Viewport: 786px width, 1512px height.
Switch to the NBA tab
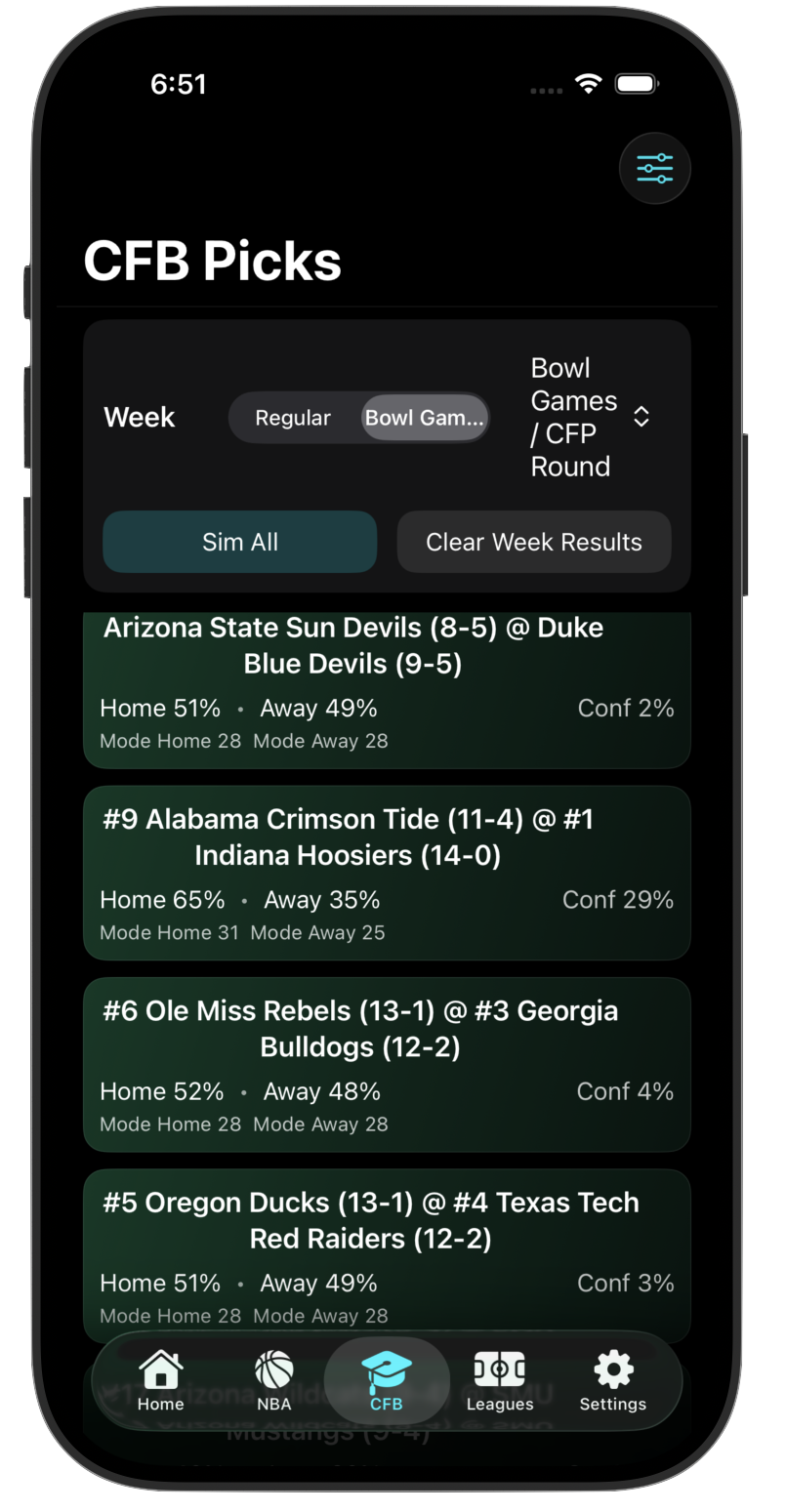click(273, 1381)
